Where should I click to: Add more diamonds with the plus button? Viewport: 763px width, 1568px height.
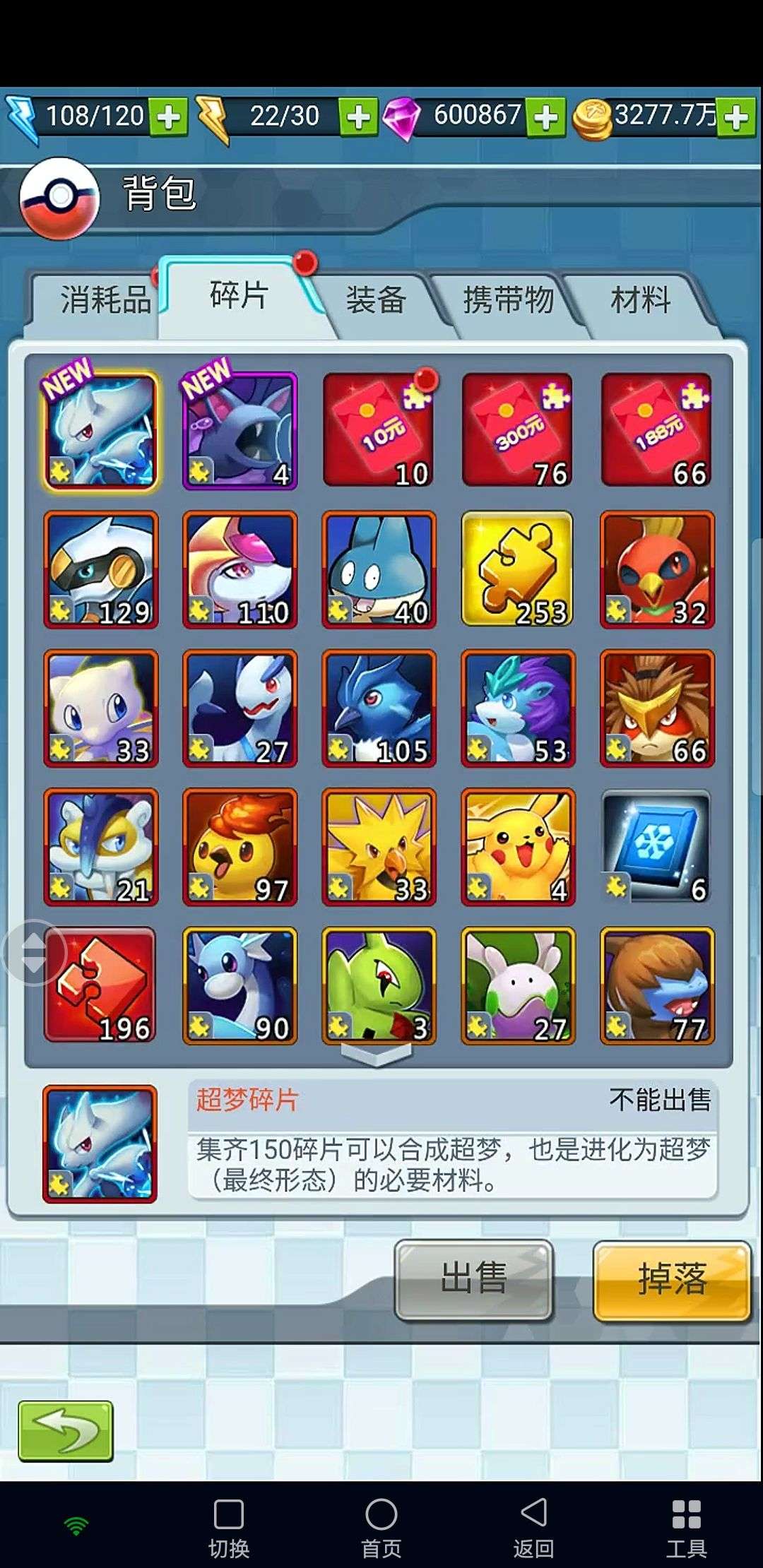tap(546, 117)
